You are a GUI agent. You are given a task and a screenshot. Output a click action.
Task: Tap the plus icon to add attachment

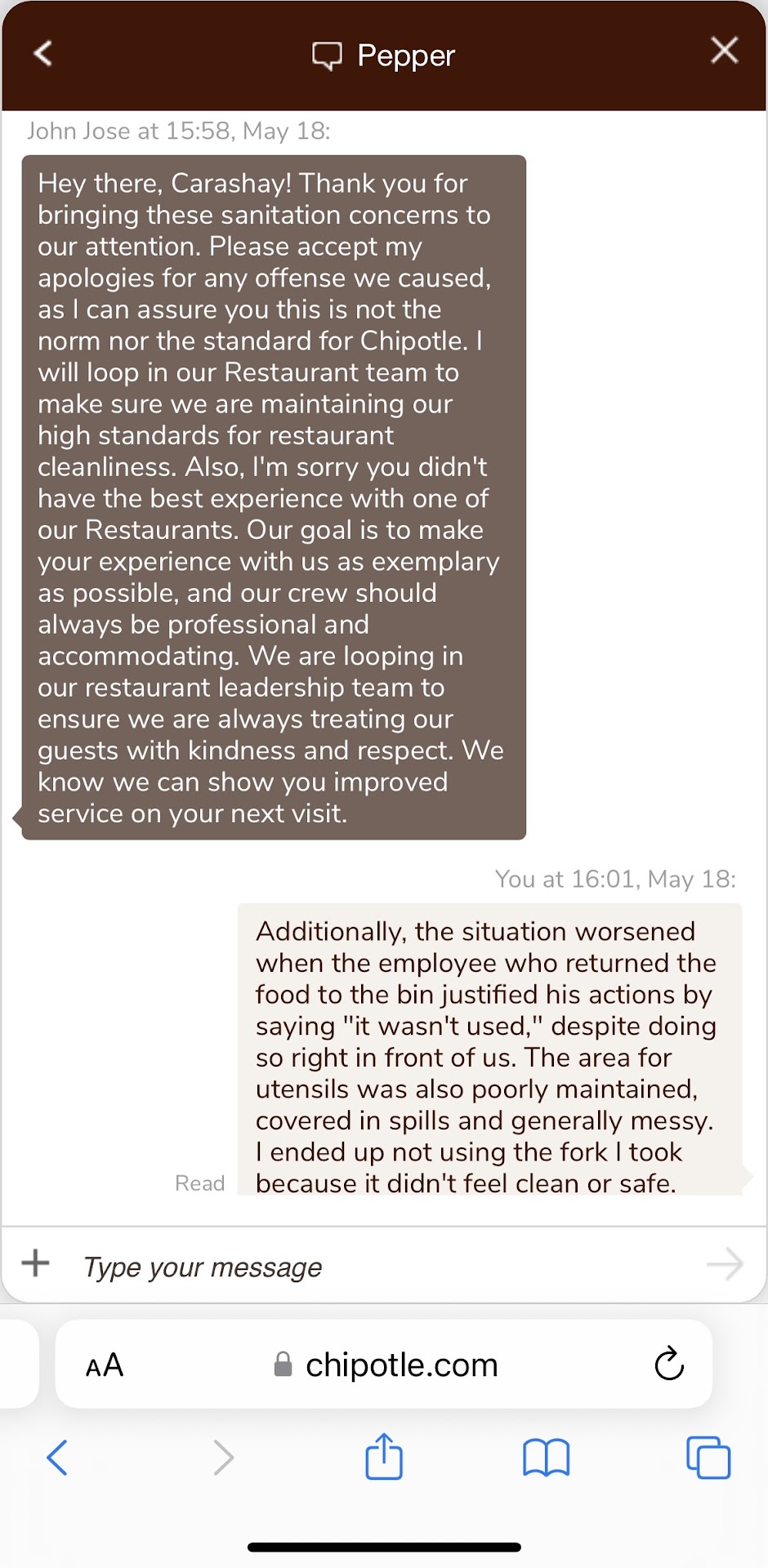click(35, 1263)
